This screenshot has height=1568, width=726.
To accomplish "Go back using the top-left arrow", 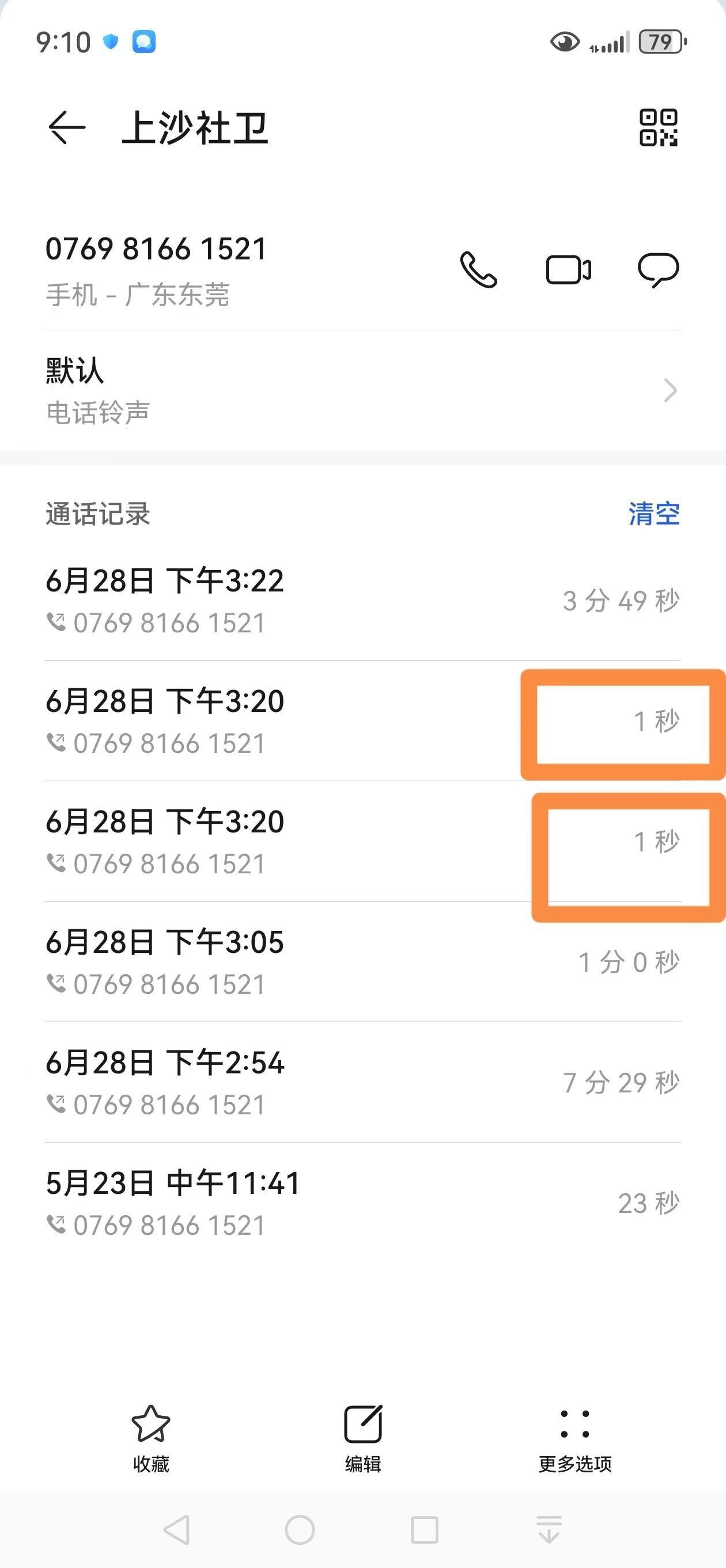I will pos(67,128).
